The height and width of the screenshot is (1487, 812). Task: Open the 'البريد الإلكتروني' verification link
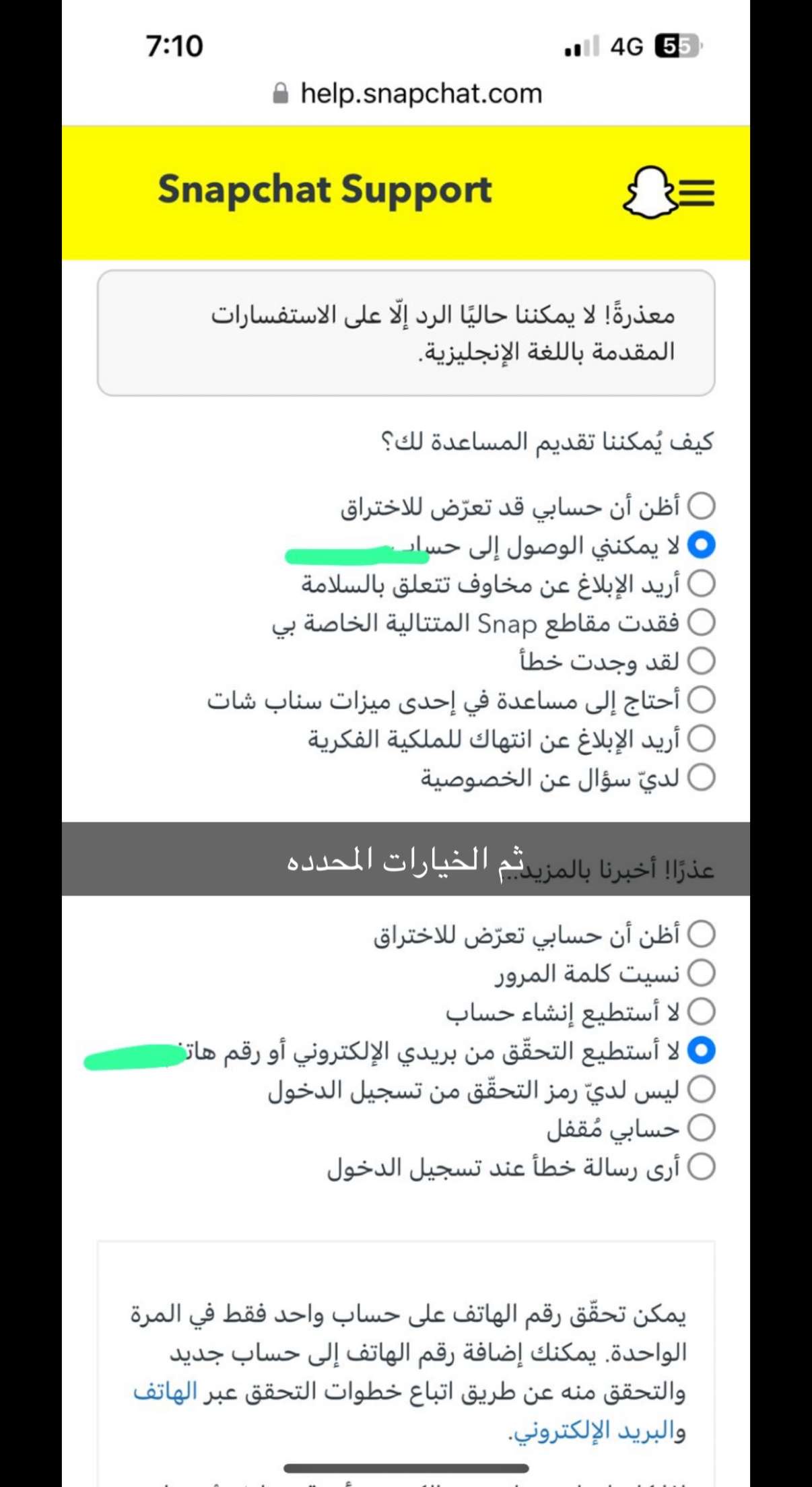(x=595, y=1430)
